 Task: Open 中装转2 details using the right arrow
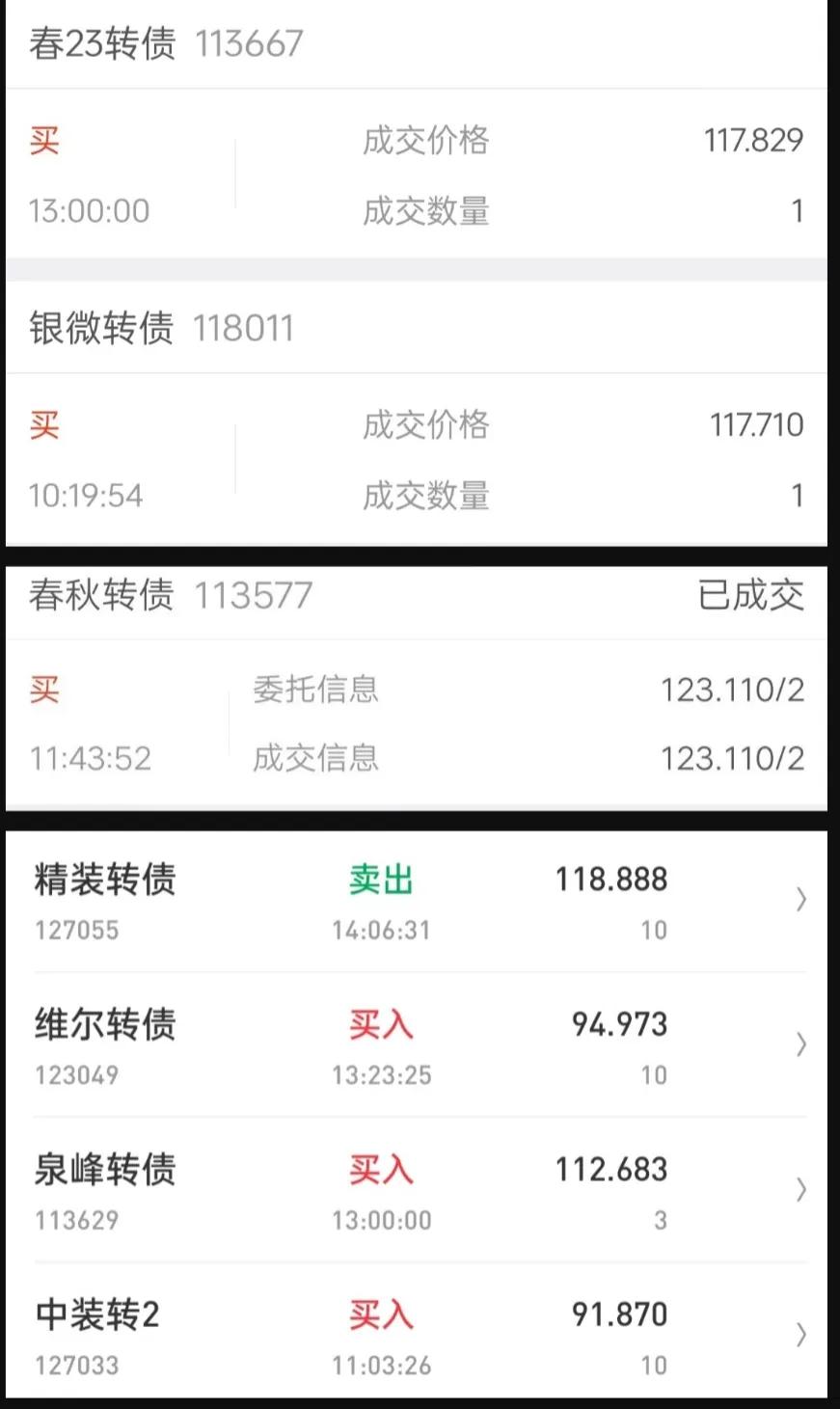(x=800, y=1336)
